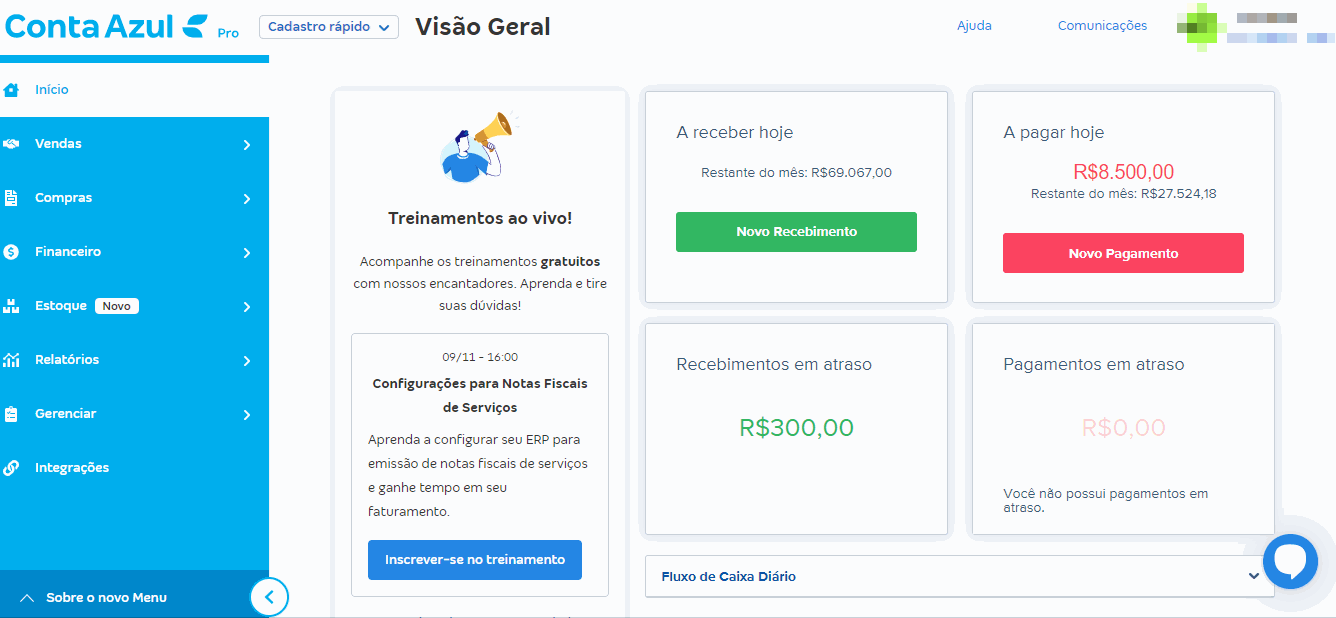Open Comunicações in the header
1336x618 pixels.
pos(1102,26)
